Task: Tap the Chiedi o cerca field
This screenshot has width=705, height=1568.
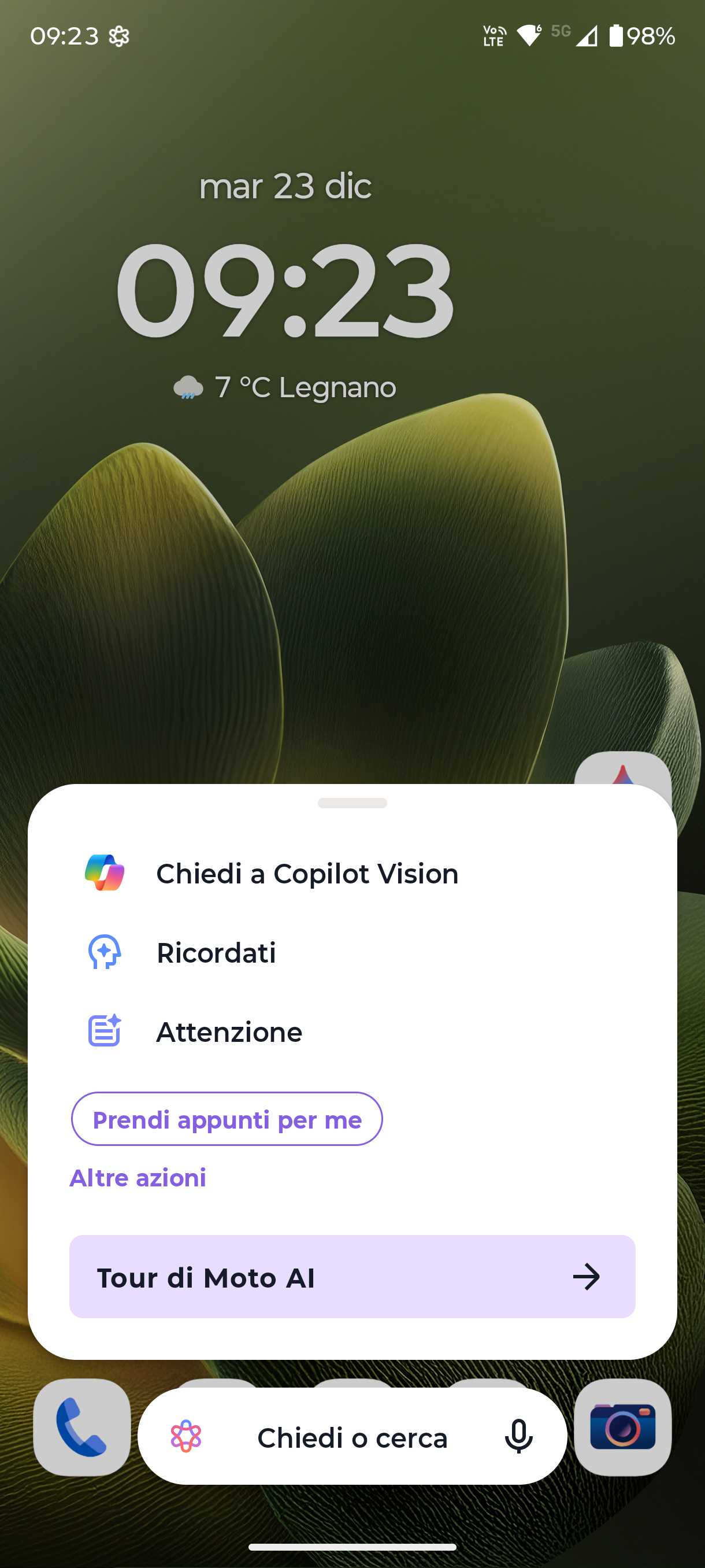Action: coord(352,1437)
